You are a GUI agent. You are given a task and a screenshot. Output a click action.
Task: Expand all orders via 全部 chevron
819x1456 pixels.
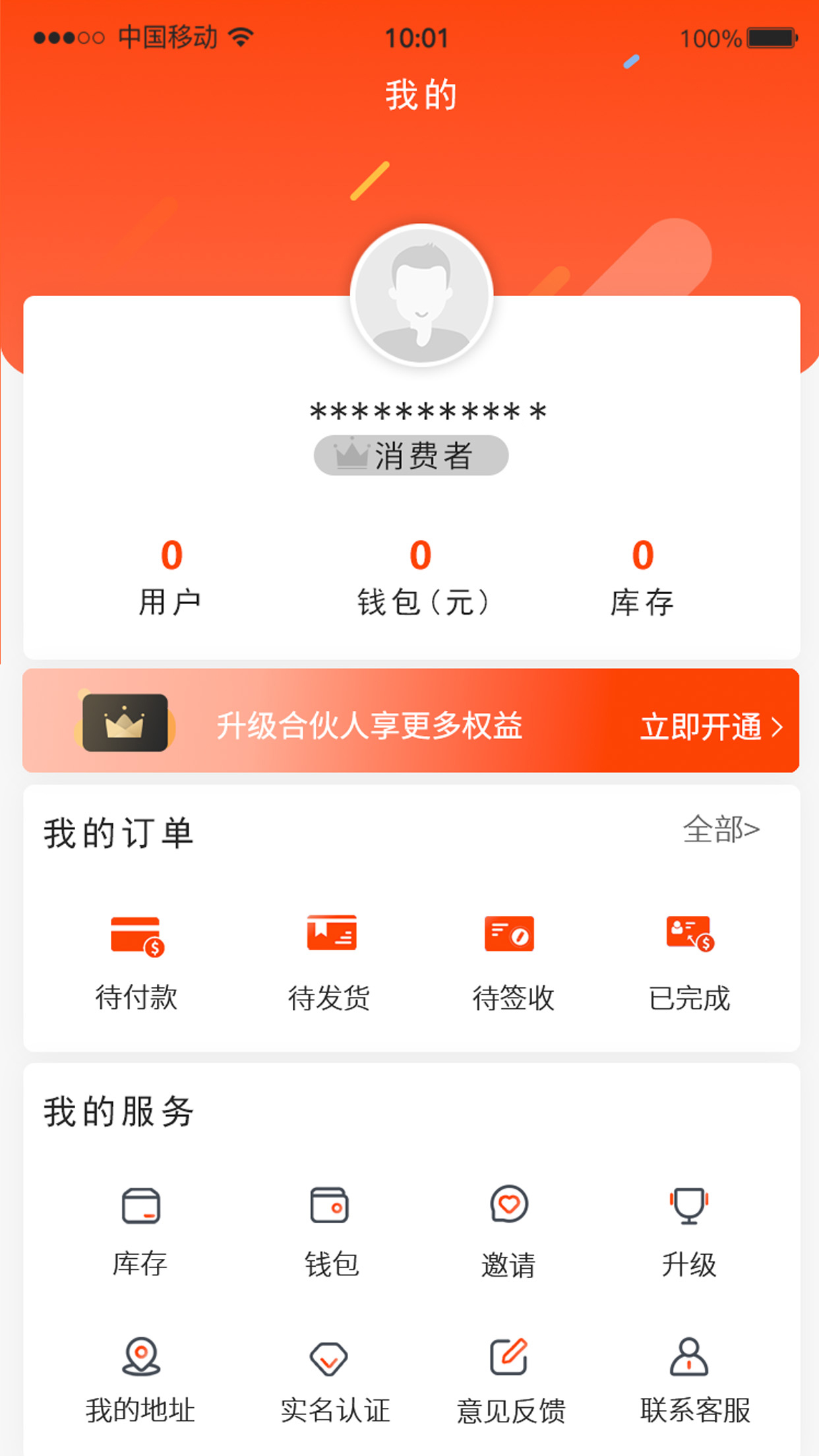721,831
